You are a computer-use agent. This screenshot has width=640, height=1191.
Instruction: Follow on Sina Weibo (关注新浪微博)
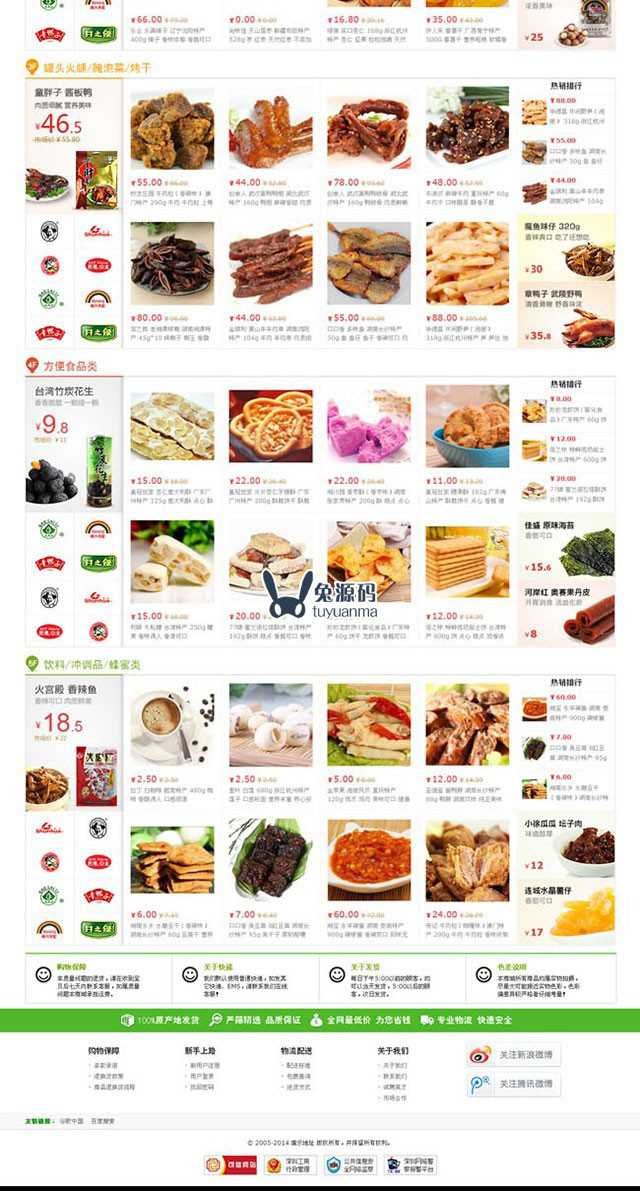(x=512, y=1055)
